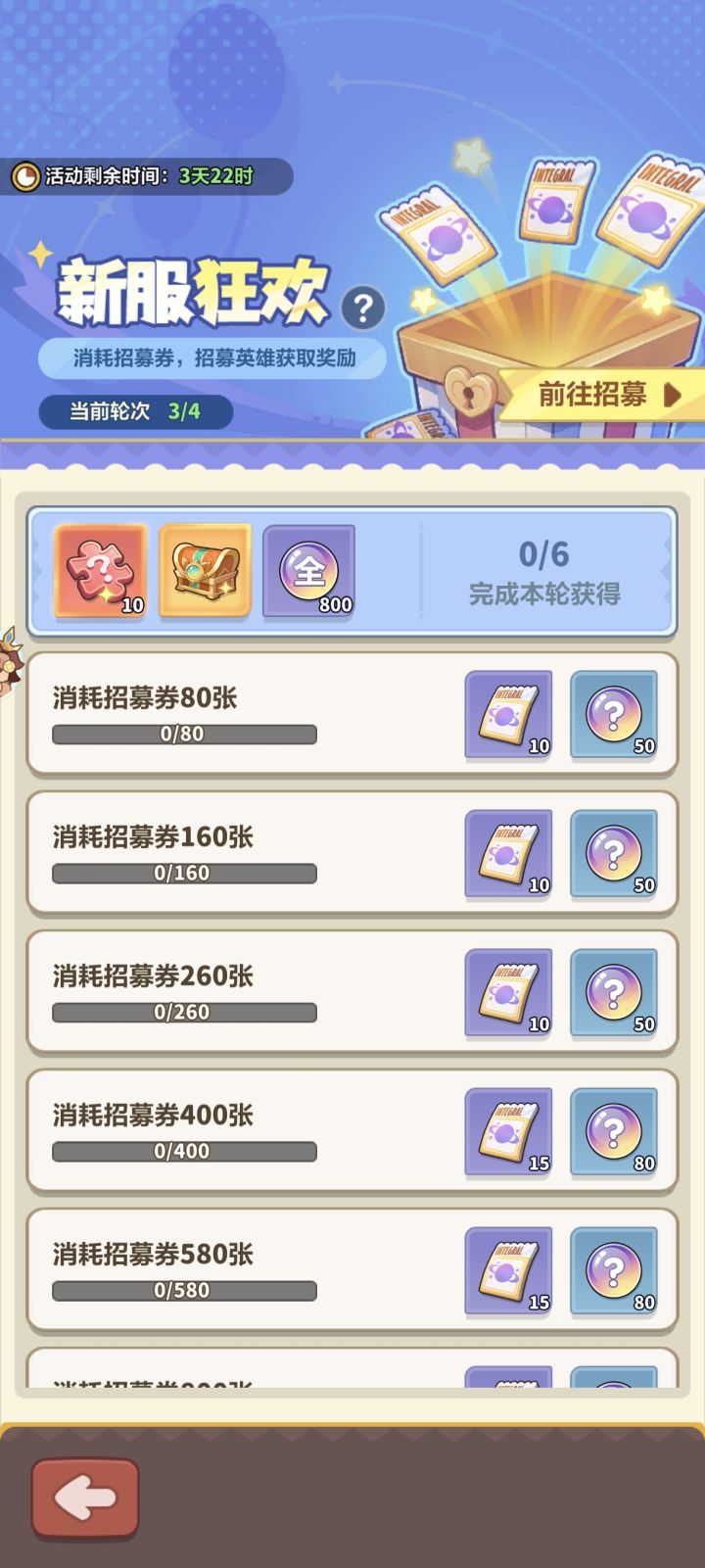Tap the question orb reward in the 580张 row
Image resolution: width=705 pixels, height=1568 pixels.
(615, 1270)
